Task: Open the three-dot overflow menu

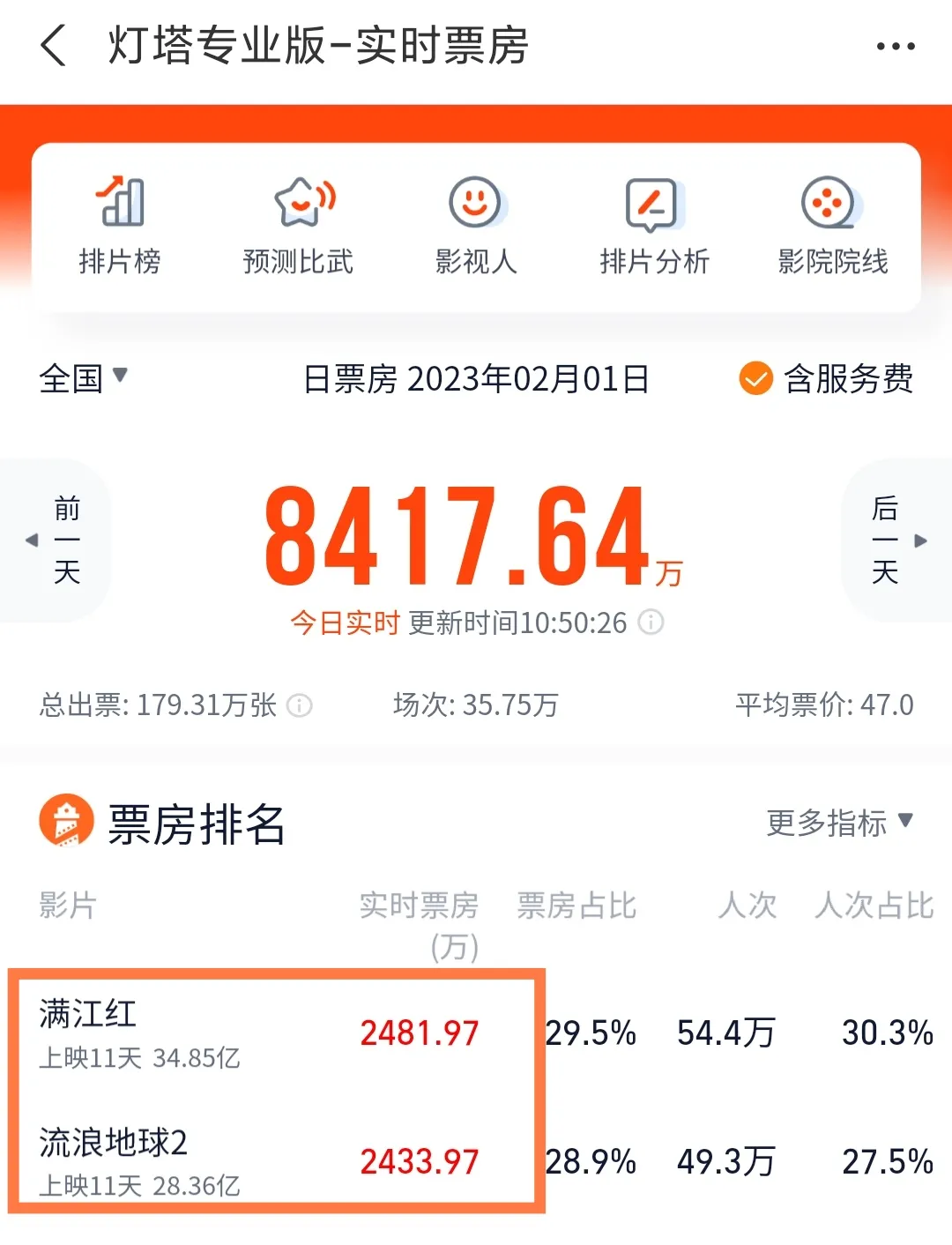Action: point(895,47)
